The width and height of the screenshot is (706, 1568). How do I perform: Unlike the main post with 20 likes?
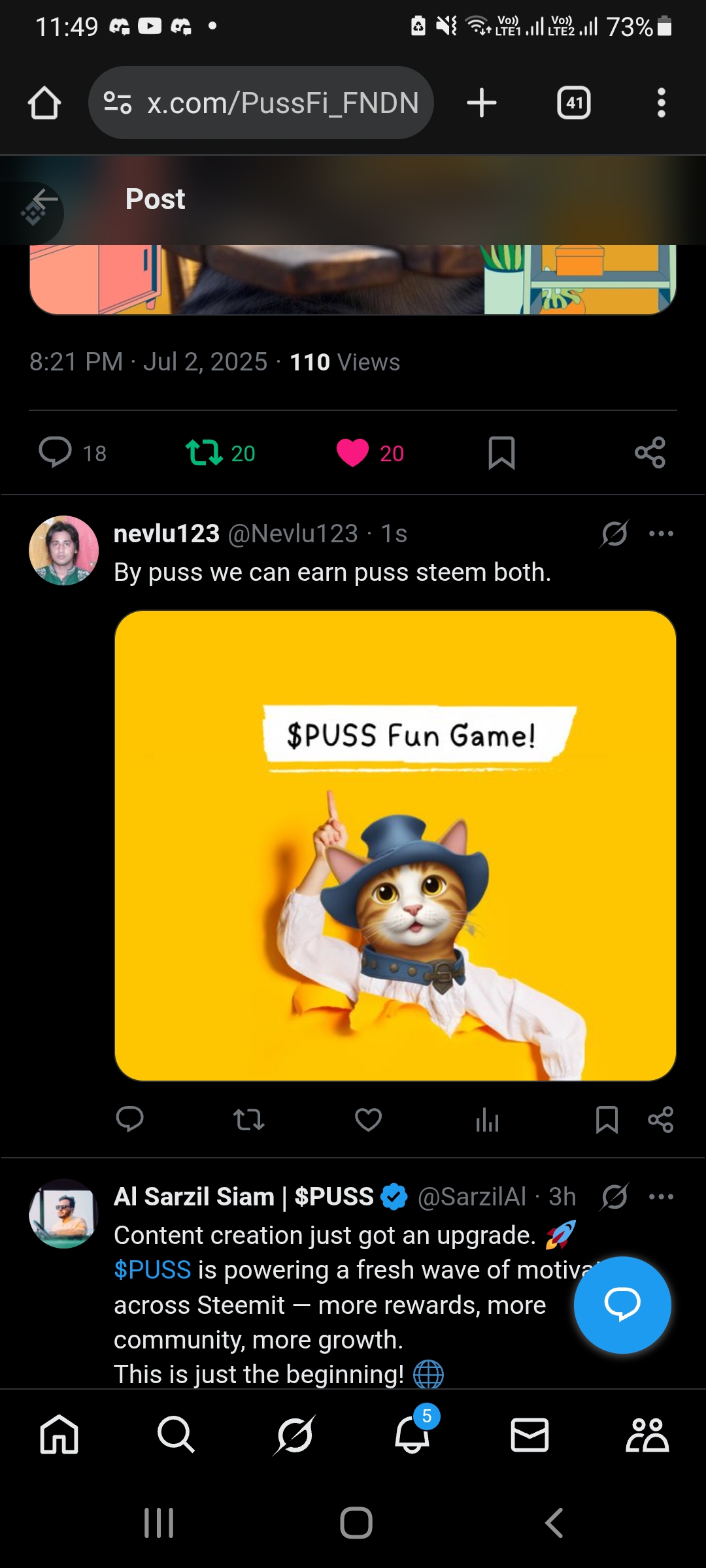tap(352, 452)
